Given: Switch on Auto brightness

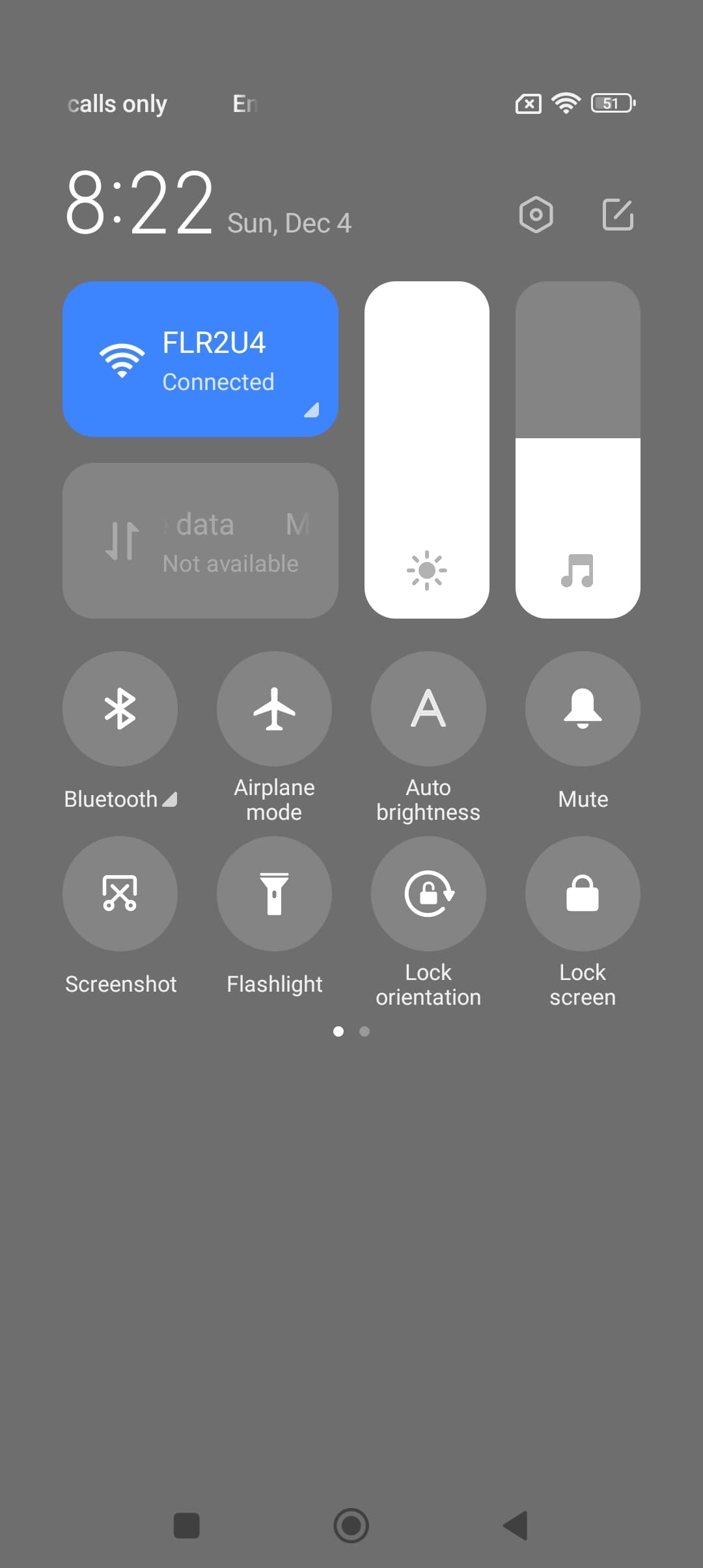Looking at the screenshot, I should click(428, 708).
